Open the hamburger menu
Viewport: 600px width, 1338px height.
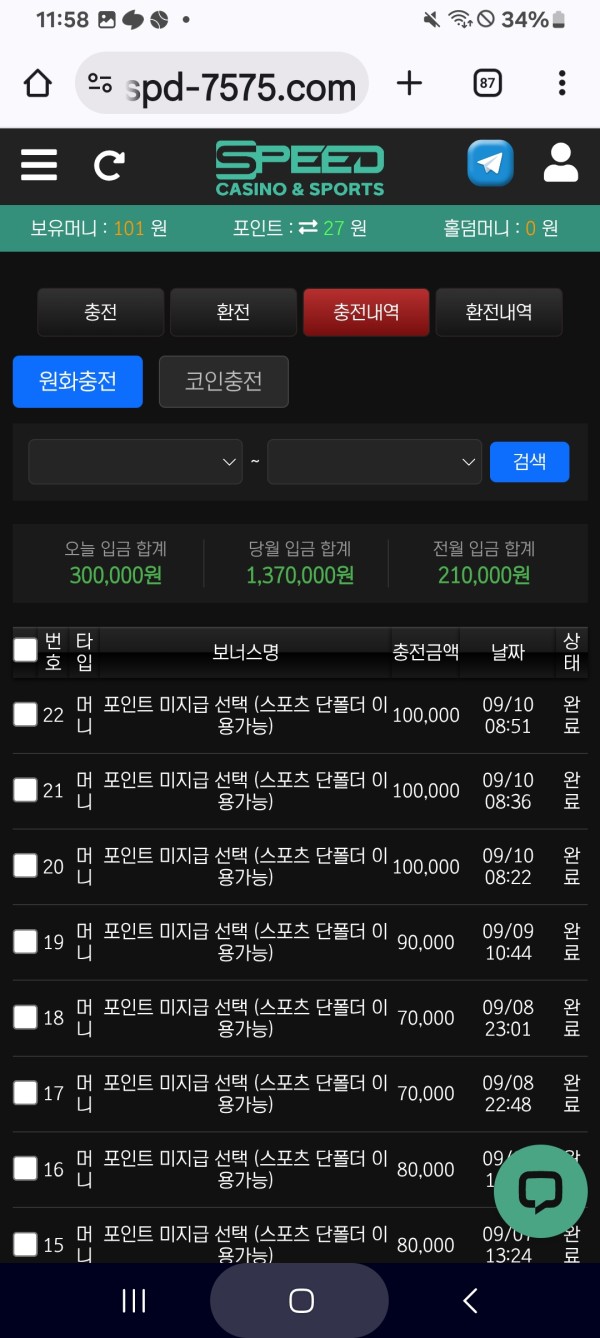pos(39,164)
